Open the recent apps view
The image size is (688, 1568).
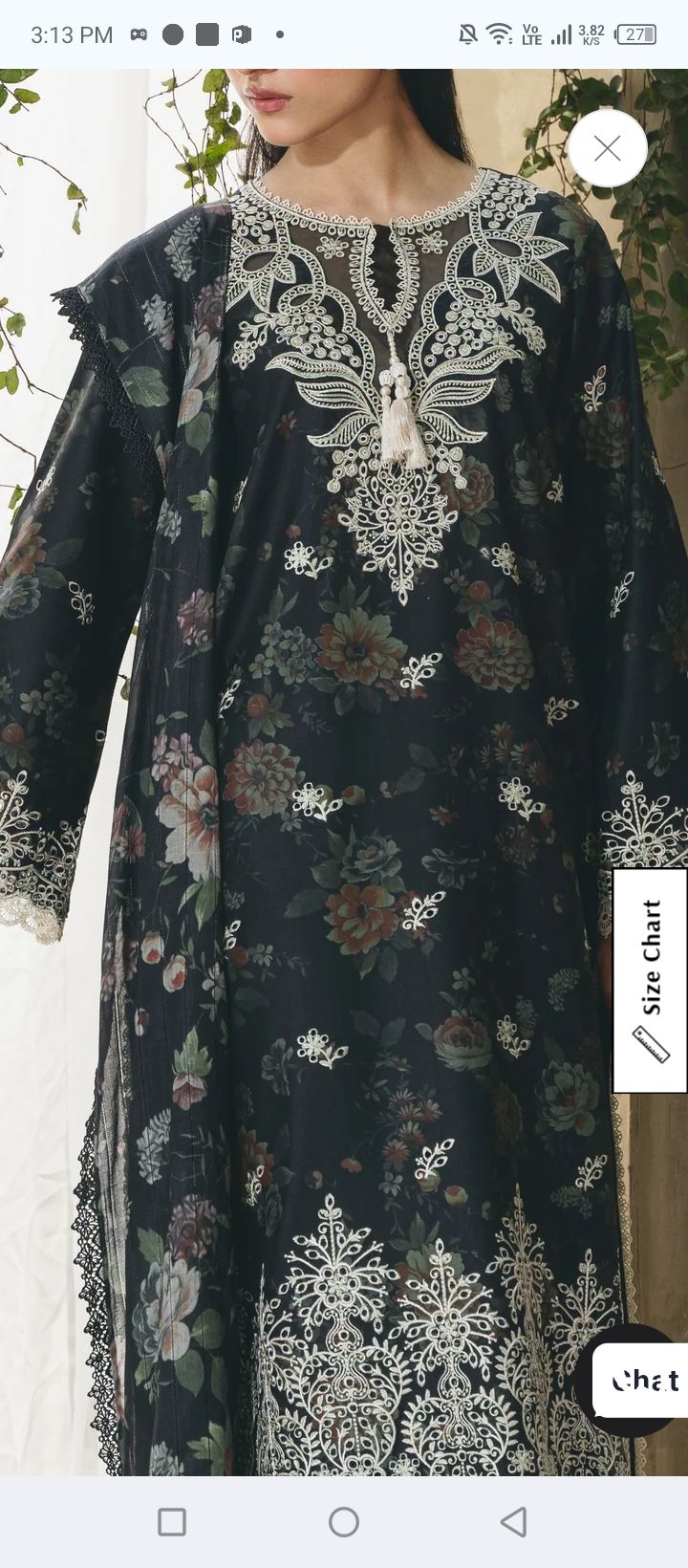point(172,1521)
